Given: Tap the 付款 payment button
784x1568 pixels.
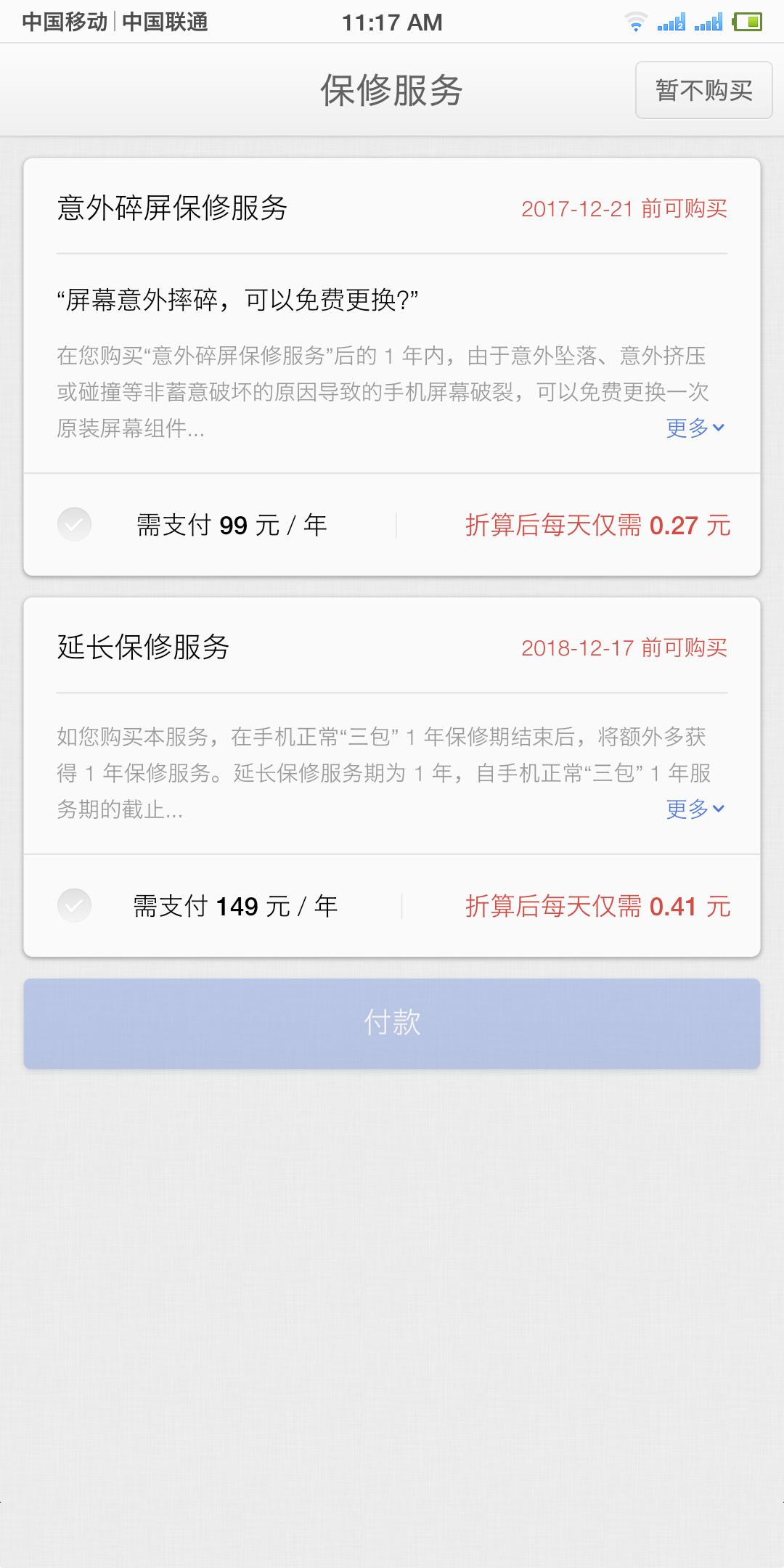Looking at the screenshot, I should (x=392, y=1024).
